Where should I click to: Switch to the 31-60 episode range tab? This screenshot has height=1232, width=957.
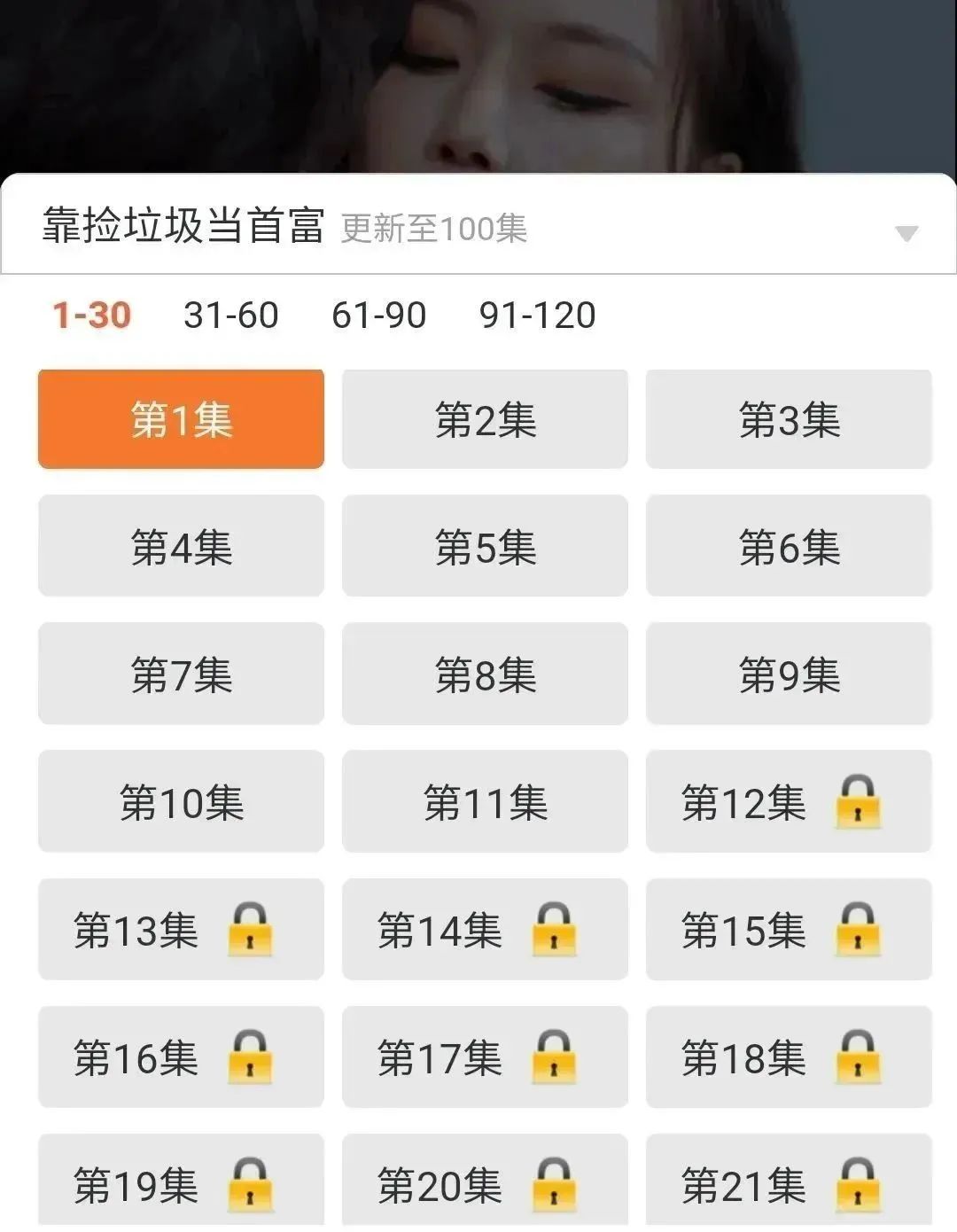tap(229, 316)
